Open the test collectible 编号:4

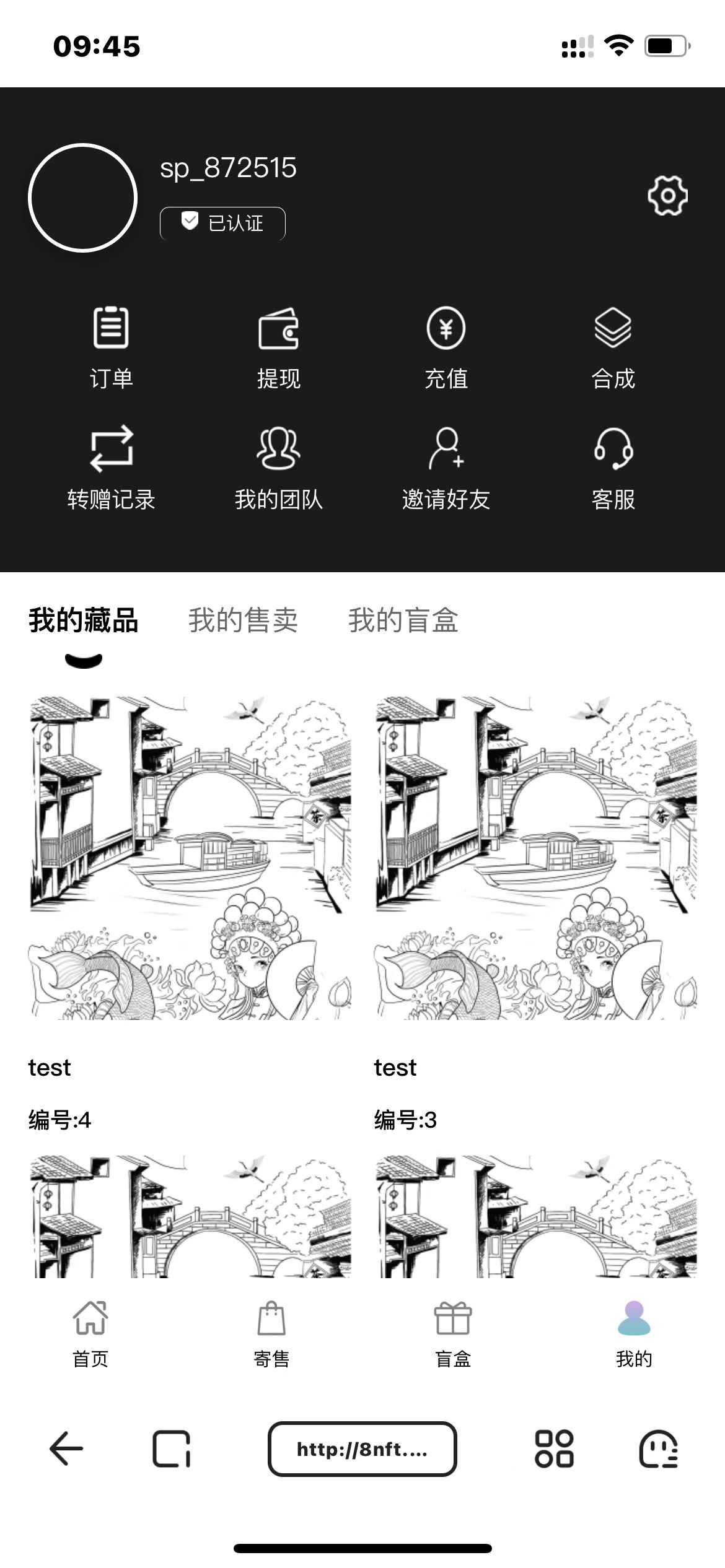point(190,858)
